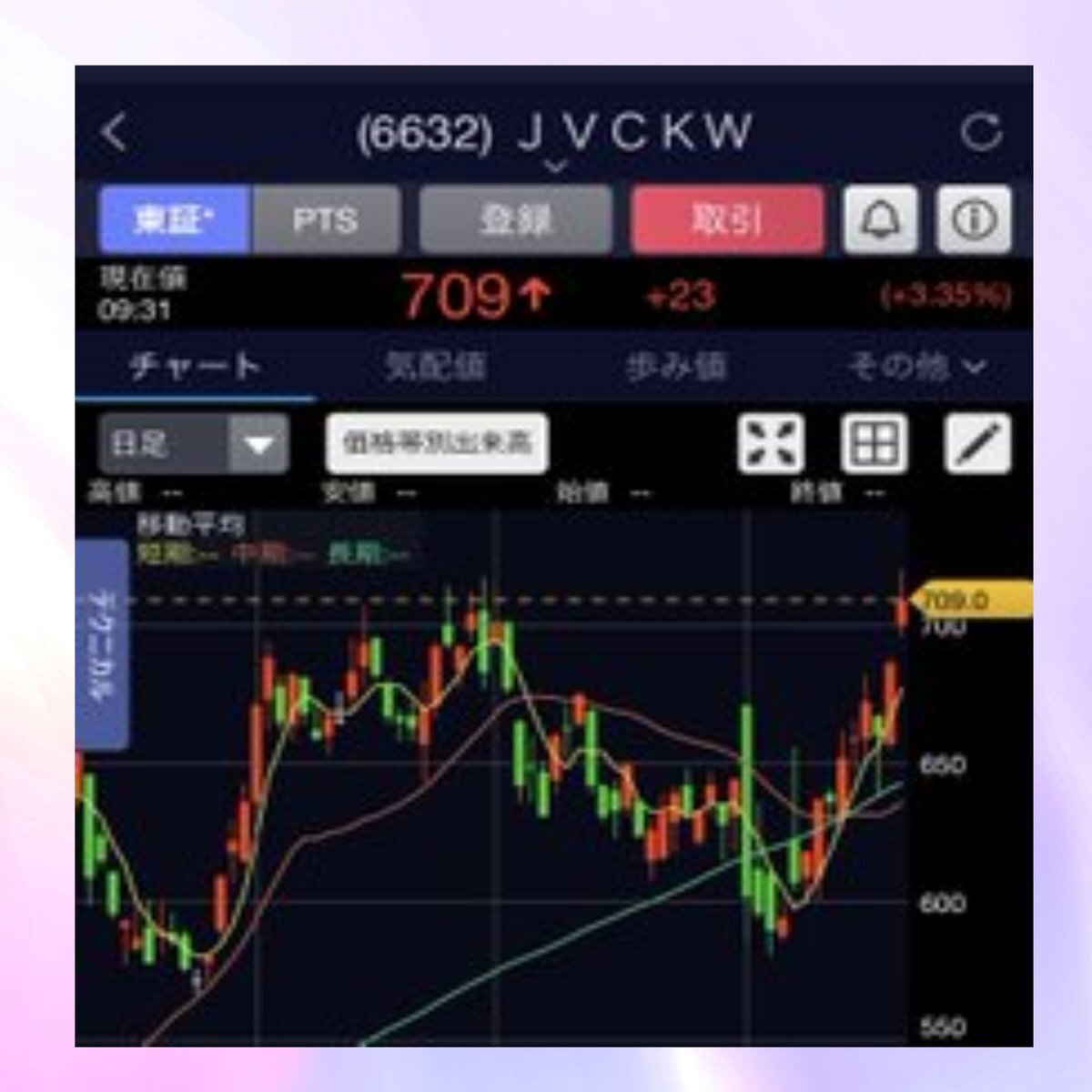Tap the 価格帯別出来高 button

(x=437, y=444)
